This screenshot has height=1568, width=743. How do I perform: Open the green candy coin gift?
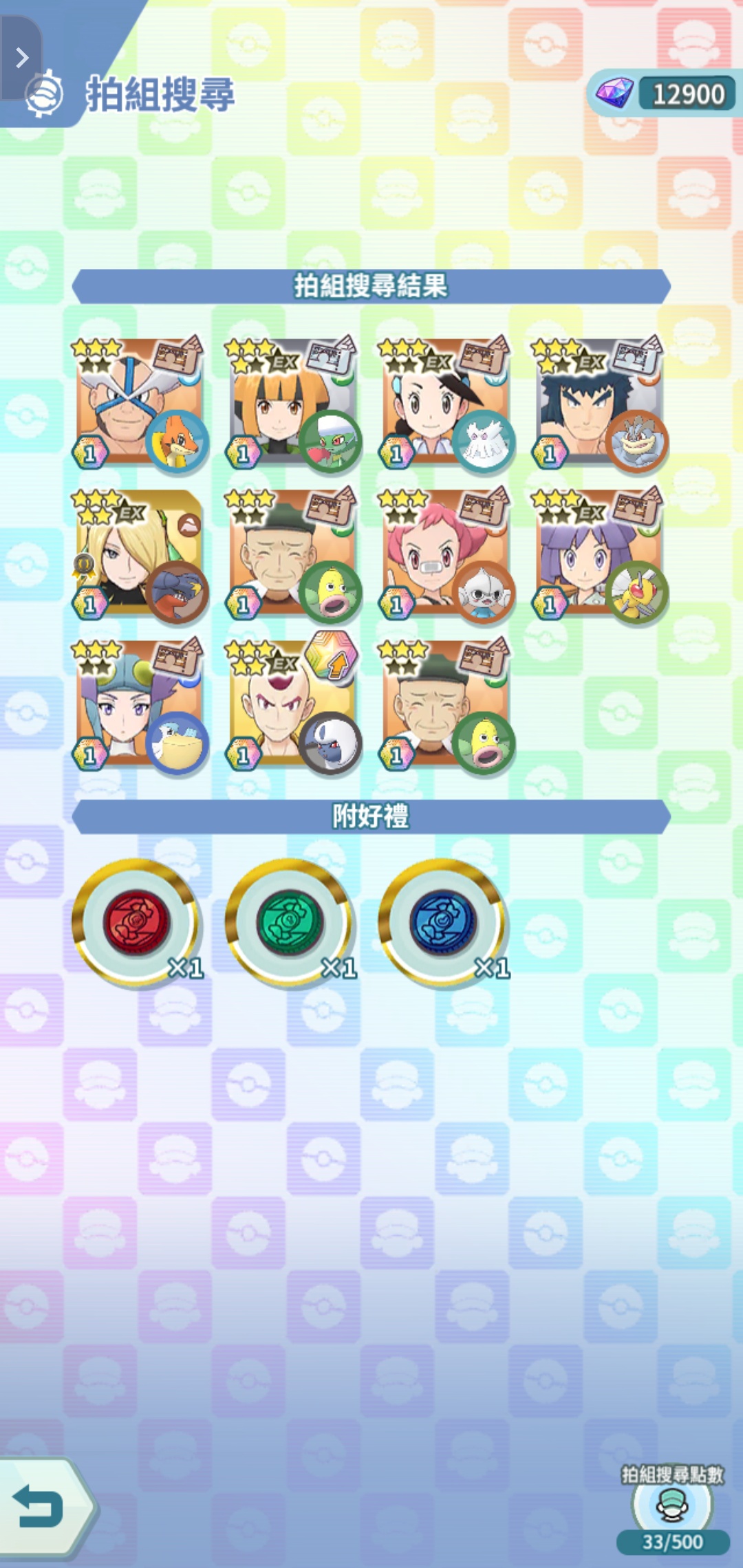290,922
